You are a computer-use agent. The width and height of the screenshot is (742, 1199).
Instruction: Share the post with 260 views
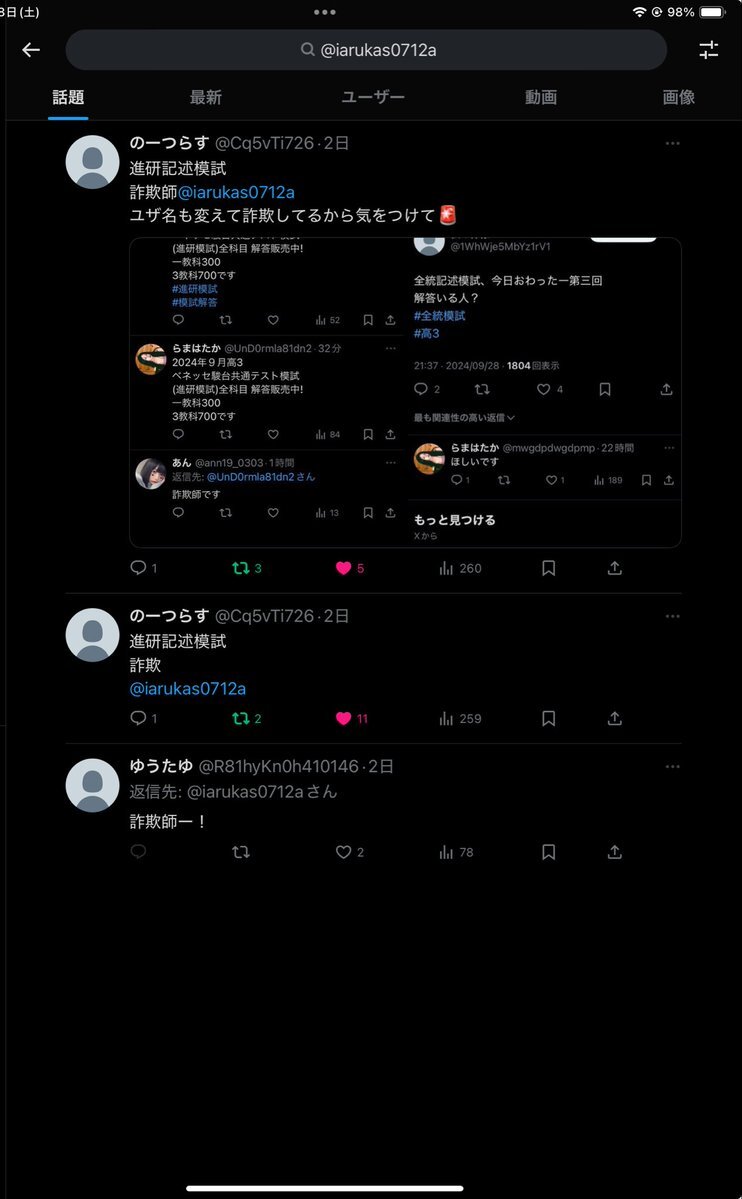pyautogui.click(x=615, y=568)
